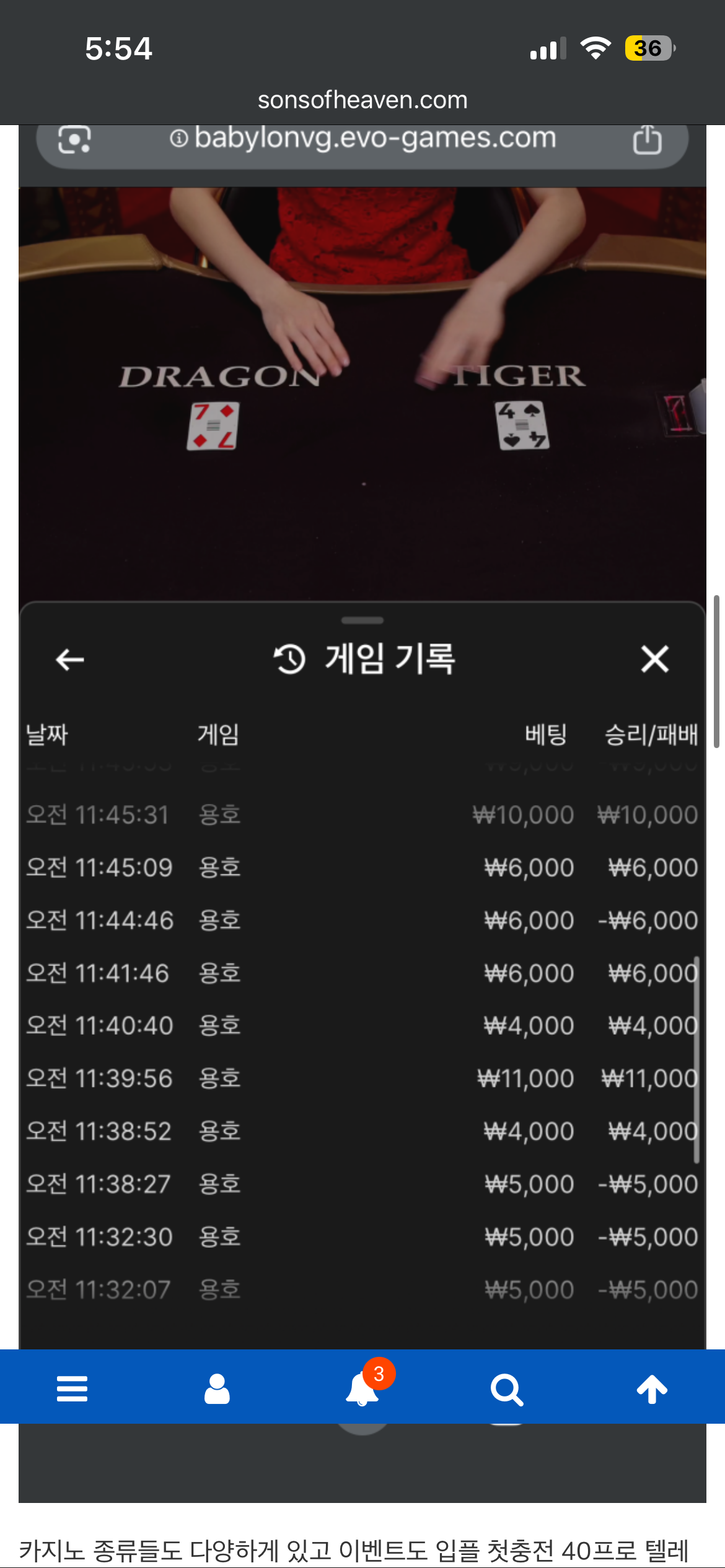
Task: Open the user profile icon
Action: 217,1388
